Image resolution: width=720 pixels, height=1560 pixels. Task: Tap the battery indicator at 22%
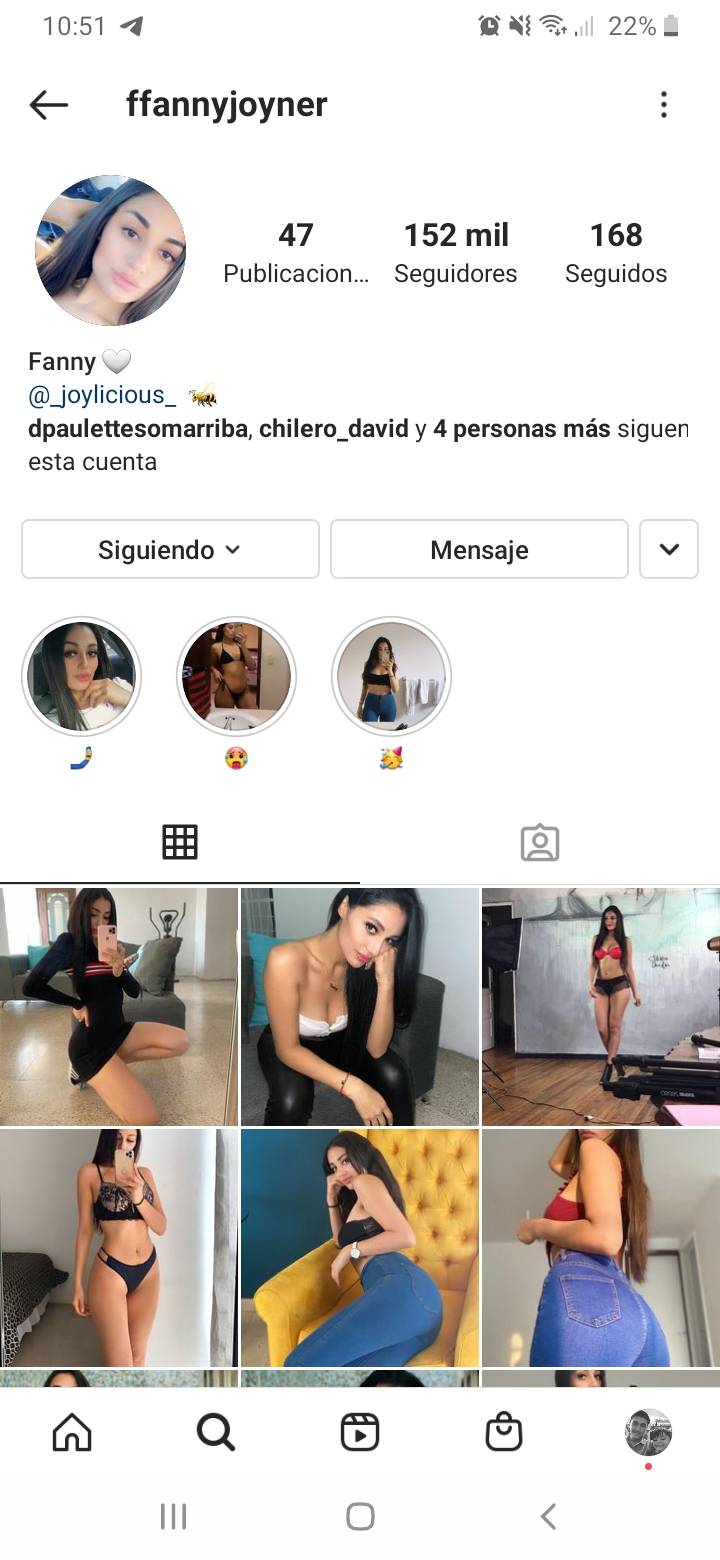tap(682, 27)
